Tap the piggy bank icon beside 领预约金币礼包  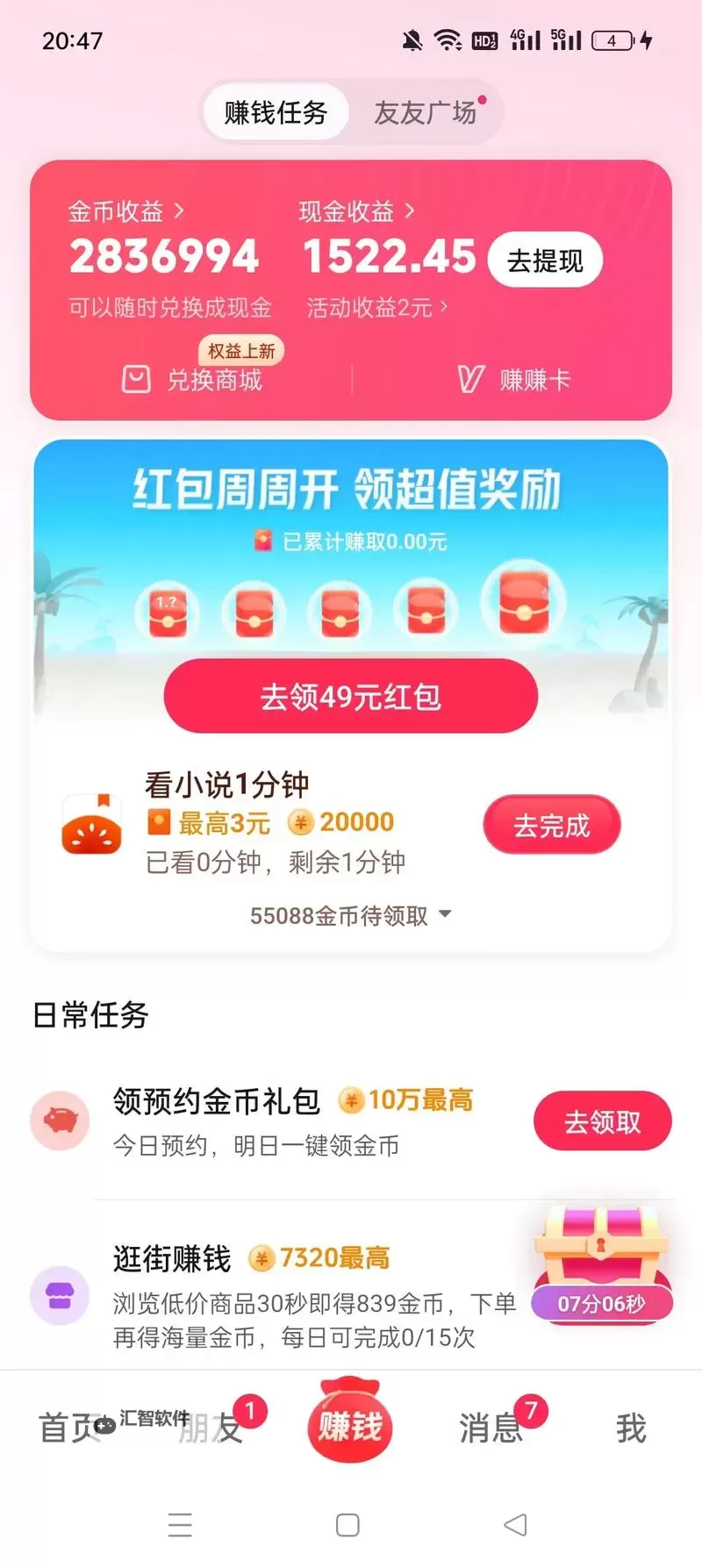click(58, 1121)
